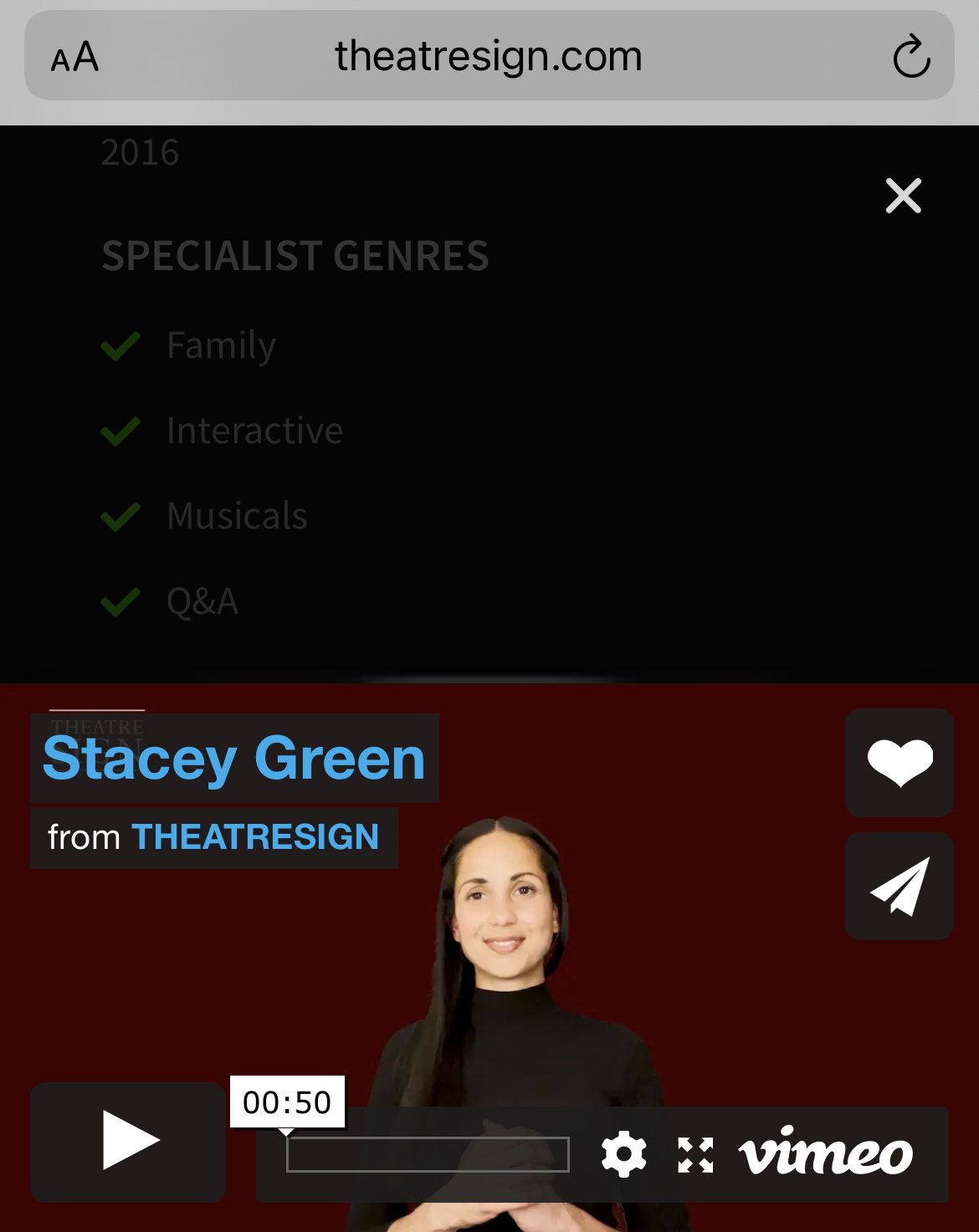
Task: Share the video via paper plane icon
Action: tap(899, 886)
